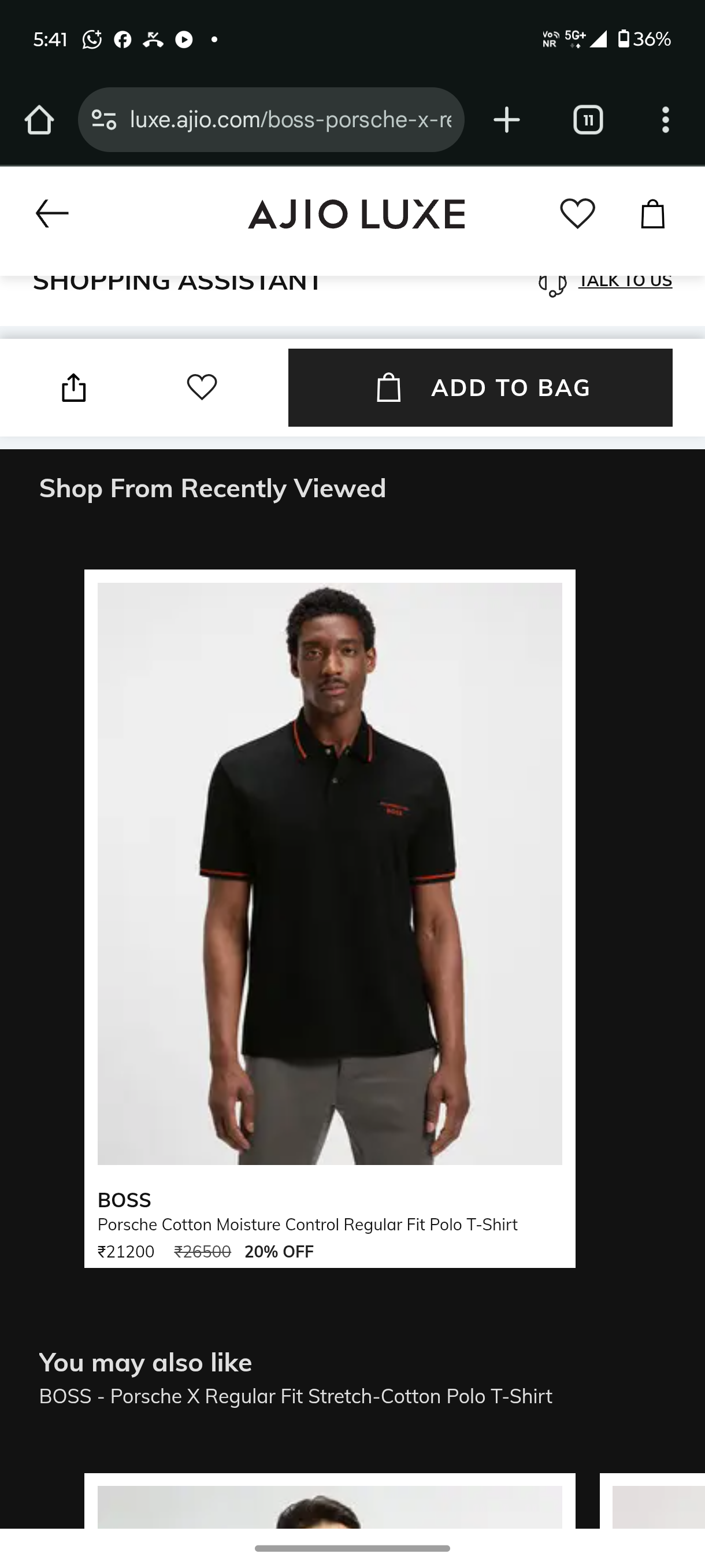
Task: Select the BOSS product title link
Action: pyautogui.click(x=125, y=1200)
